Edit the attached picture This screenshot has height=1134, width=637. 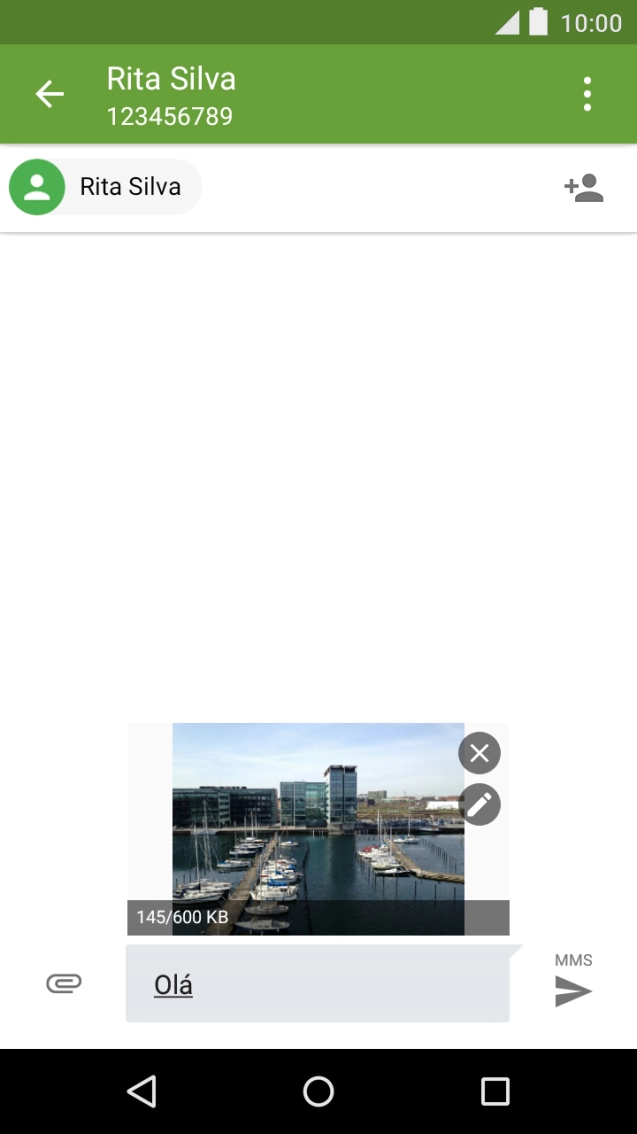(x=480, y=804)
